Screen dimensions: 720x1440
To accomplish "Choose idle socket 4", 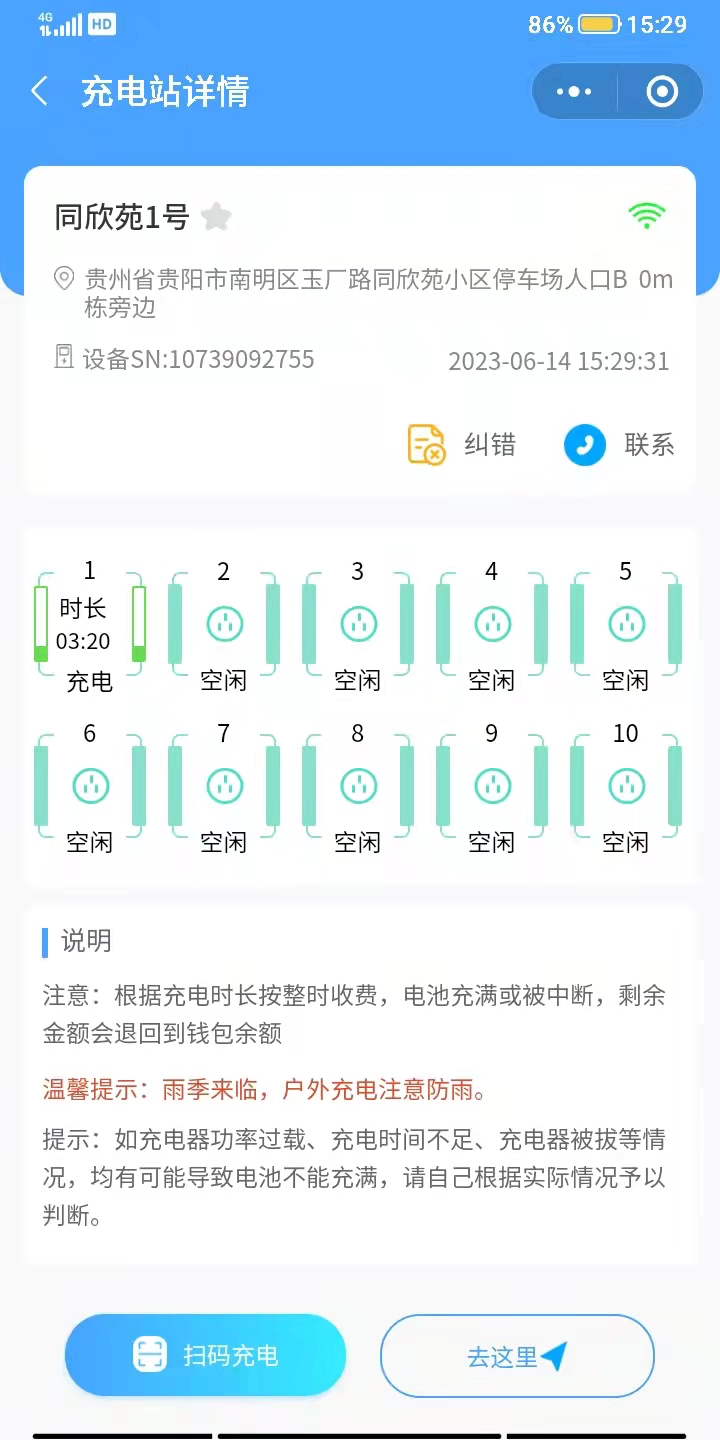I will point(492,627).
